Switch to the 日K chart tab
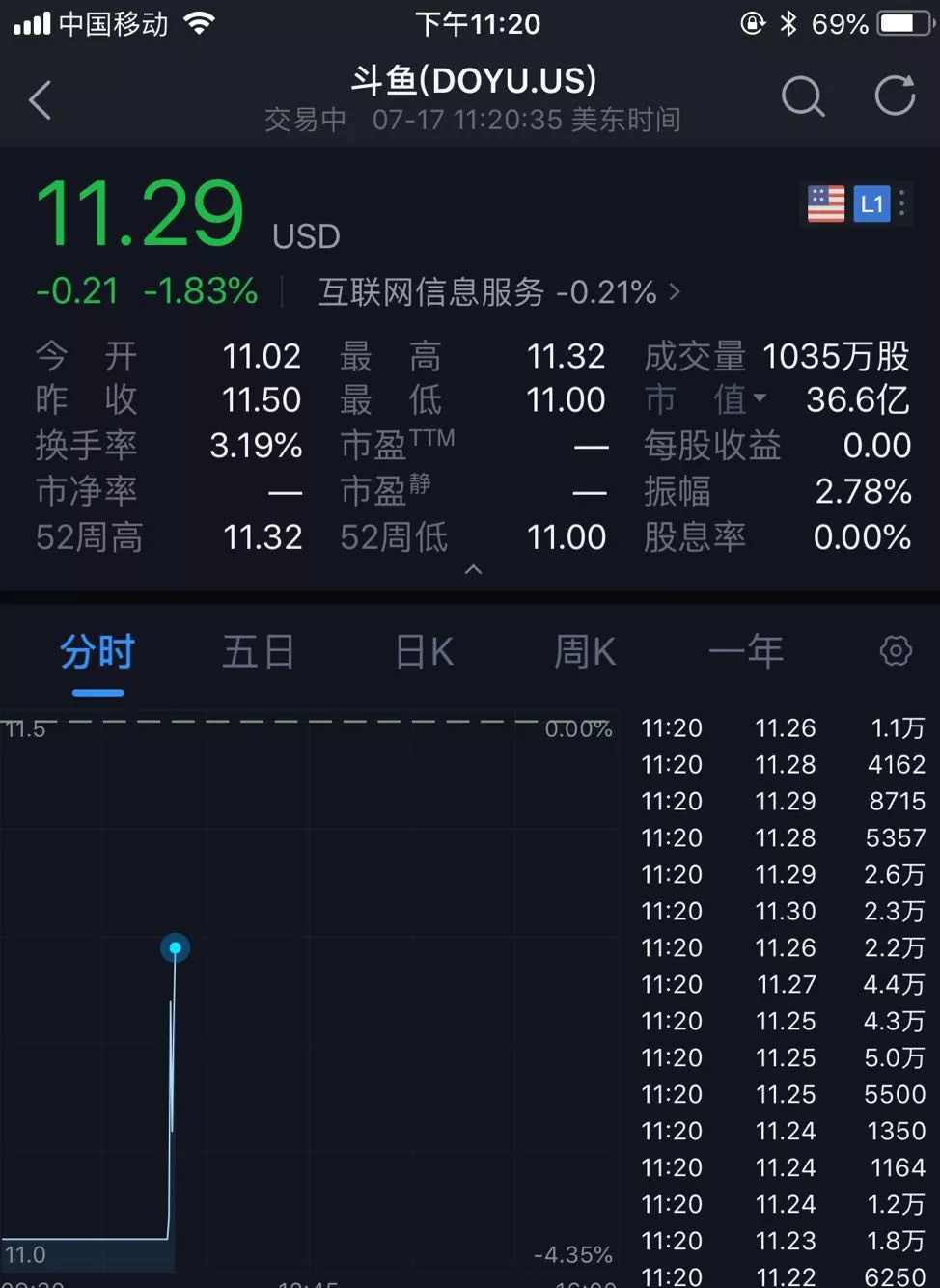This screenshot has height=1288, width=940. click(424, 653)
